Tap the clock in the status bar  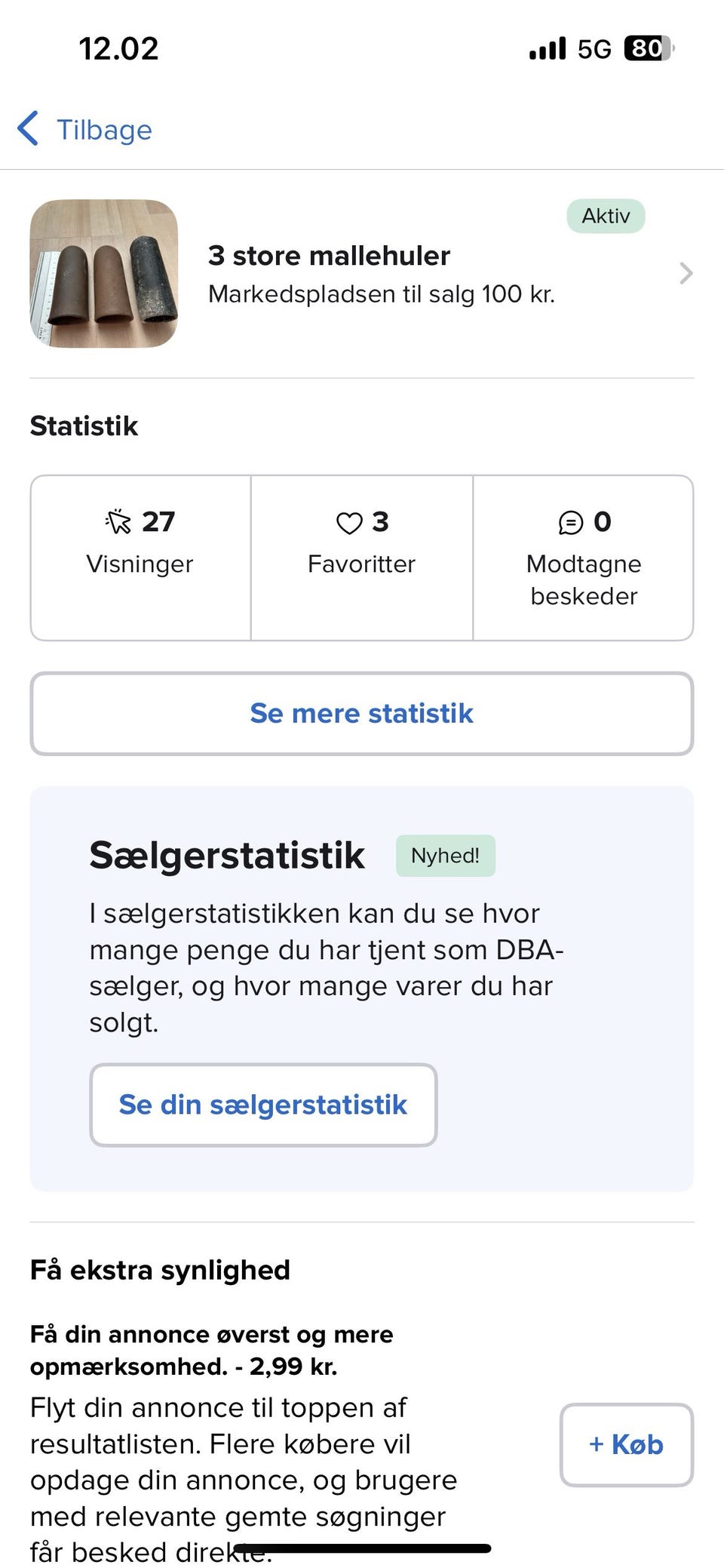point(118,48)
